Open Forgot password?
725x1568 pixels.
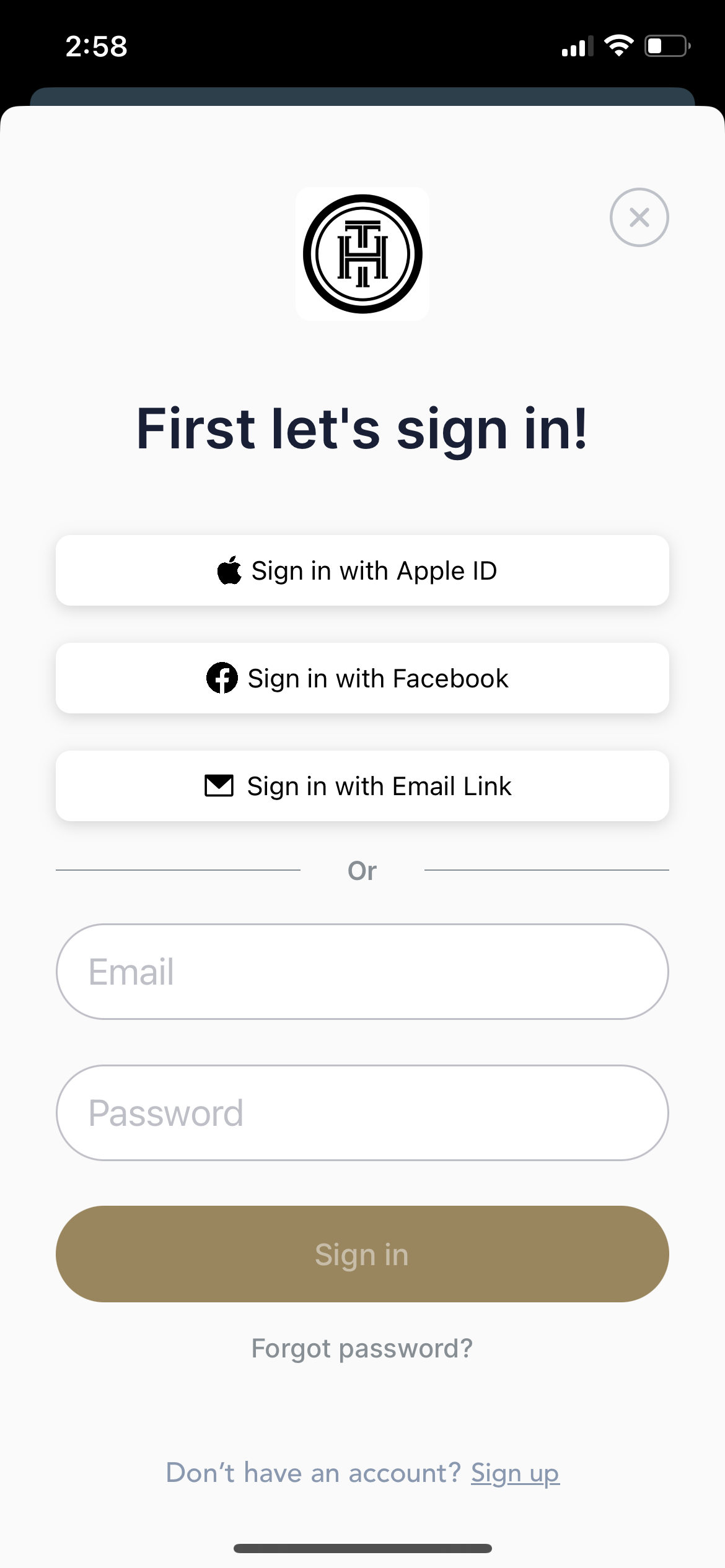point(362,1349)
